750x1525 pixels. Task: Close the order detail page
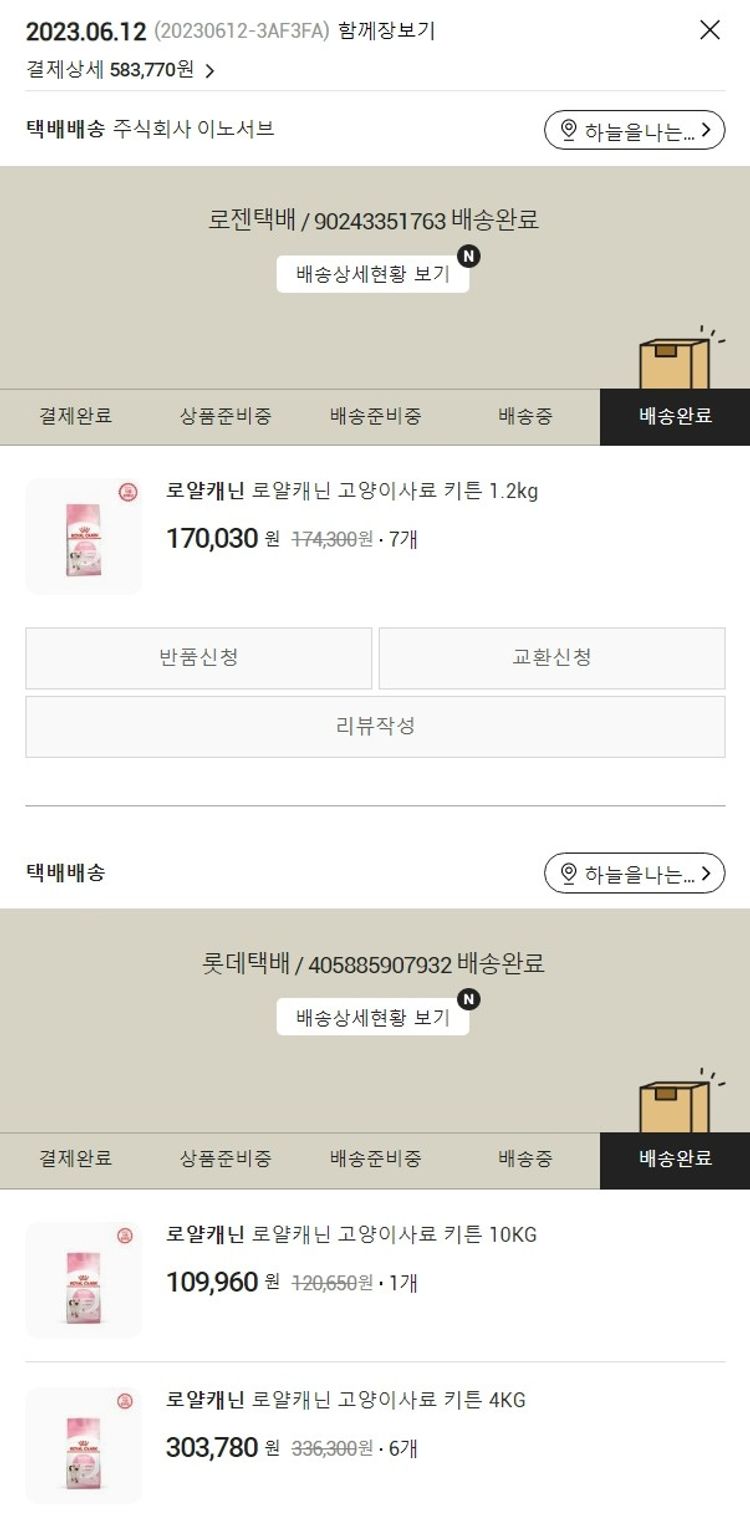[x=709, y=30]
